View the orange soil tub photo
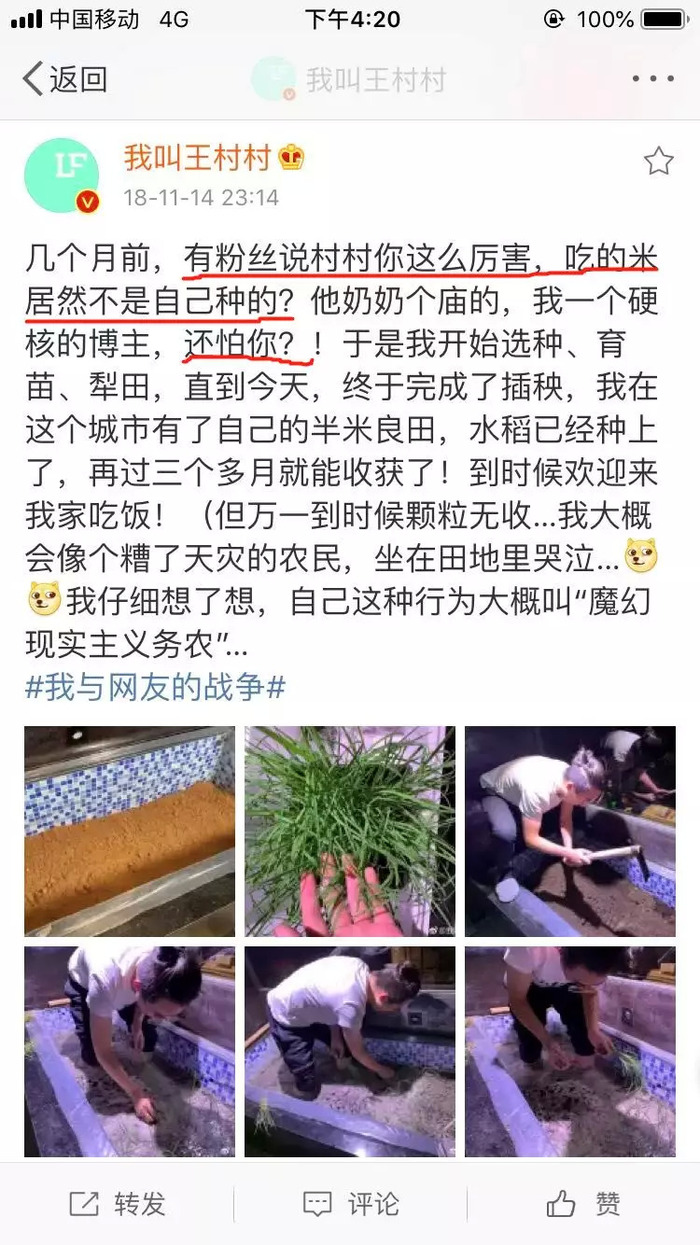 pos(130,831)
